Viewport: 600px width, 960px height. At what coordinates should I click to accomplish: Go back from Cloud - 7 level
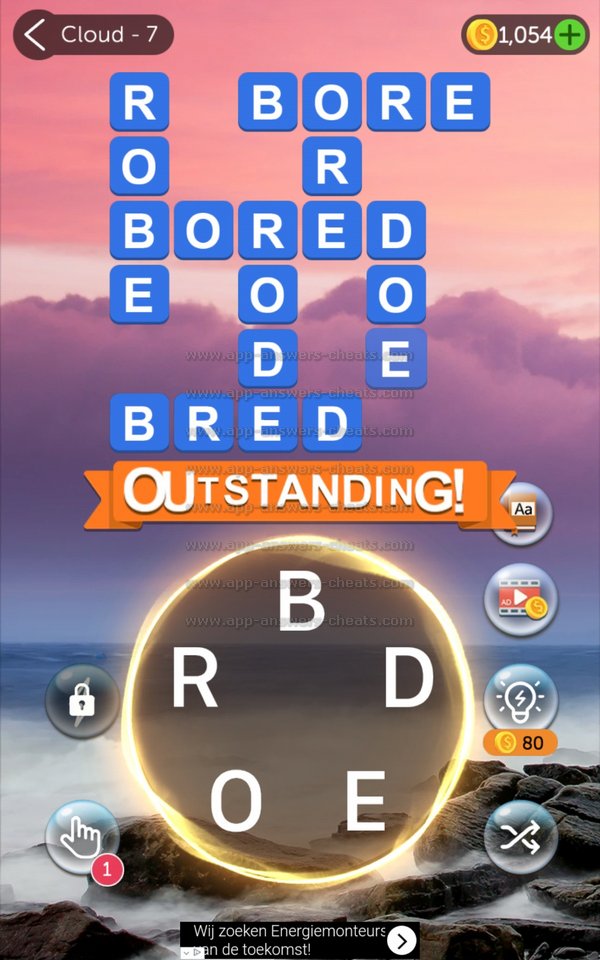click(36, 35)
